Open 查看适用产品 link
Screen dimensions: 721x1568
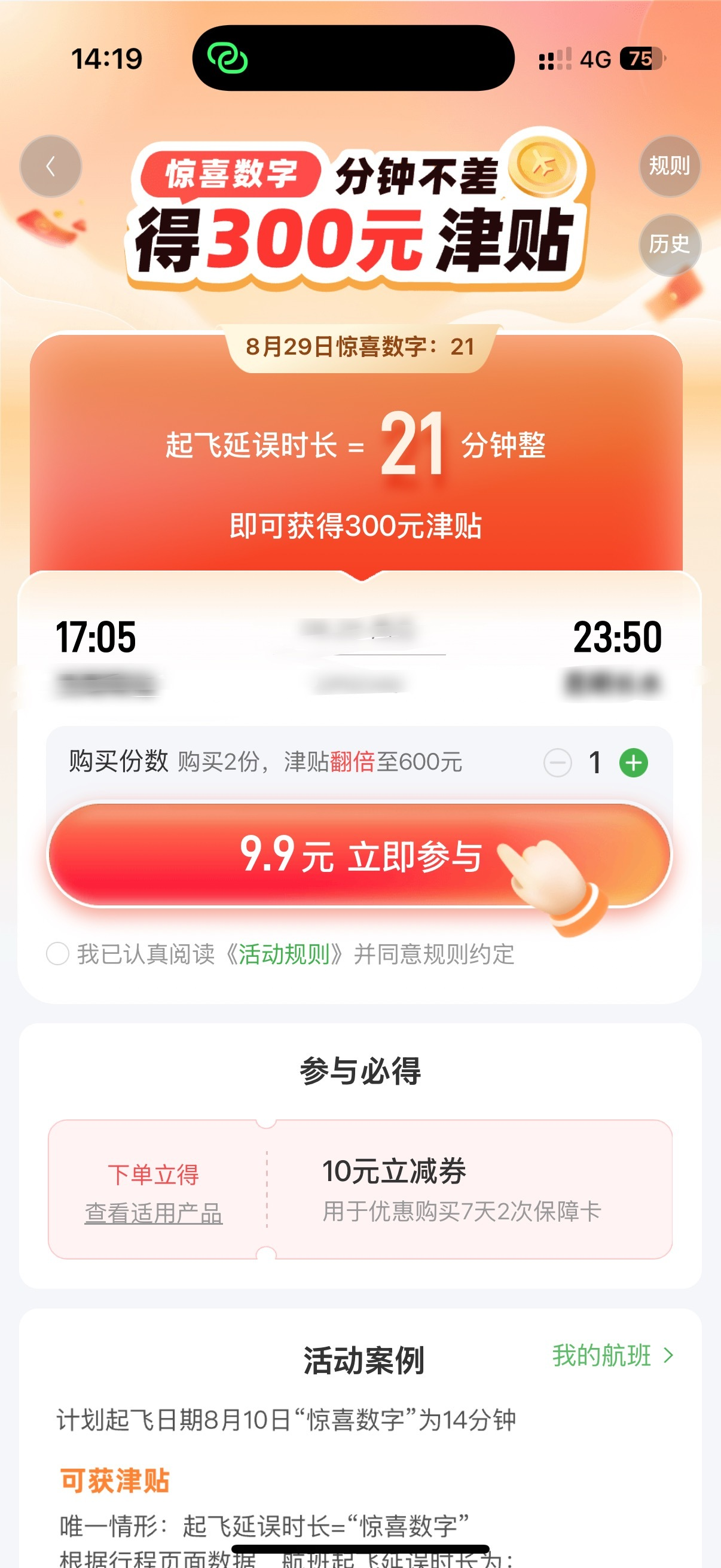point(153,1213)
